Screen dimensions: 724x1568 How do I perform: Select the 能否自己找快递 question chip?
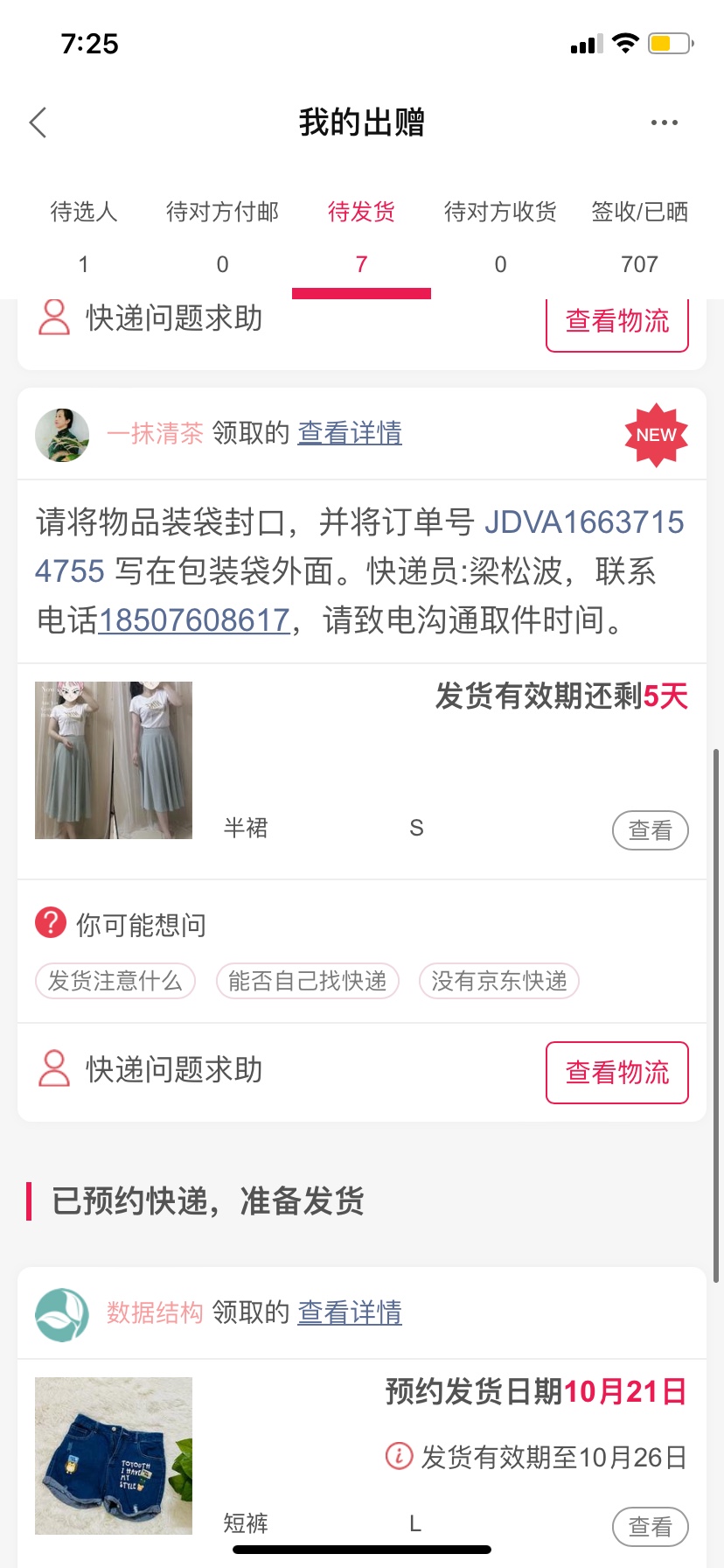[307, 981]
